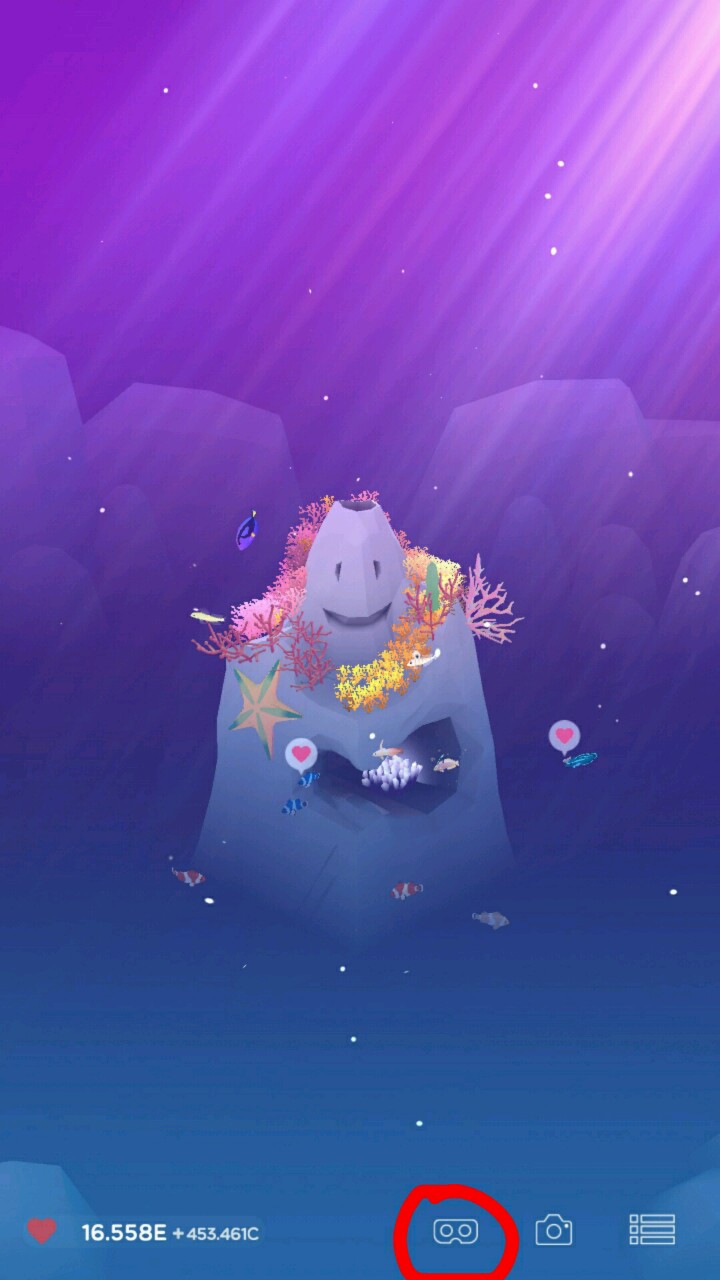The width and height of the screenshot is (720, 1280).
Task: Open the list menu icon
Action: [652, 1230]
